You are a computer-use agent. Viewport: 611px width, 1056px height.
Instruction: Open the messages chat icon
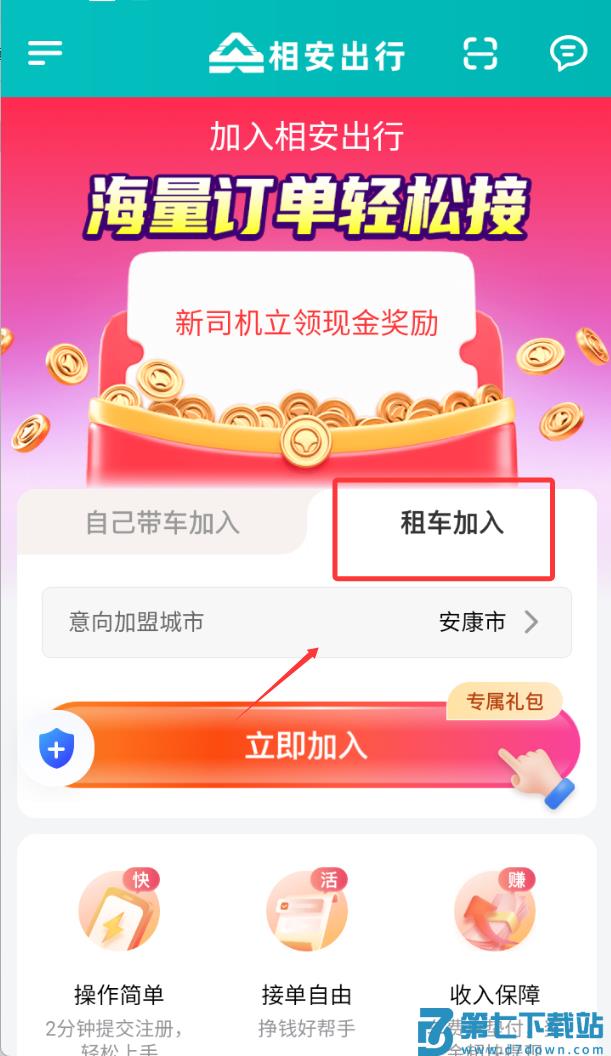click(568, 54)
